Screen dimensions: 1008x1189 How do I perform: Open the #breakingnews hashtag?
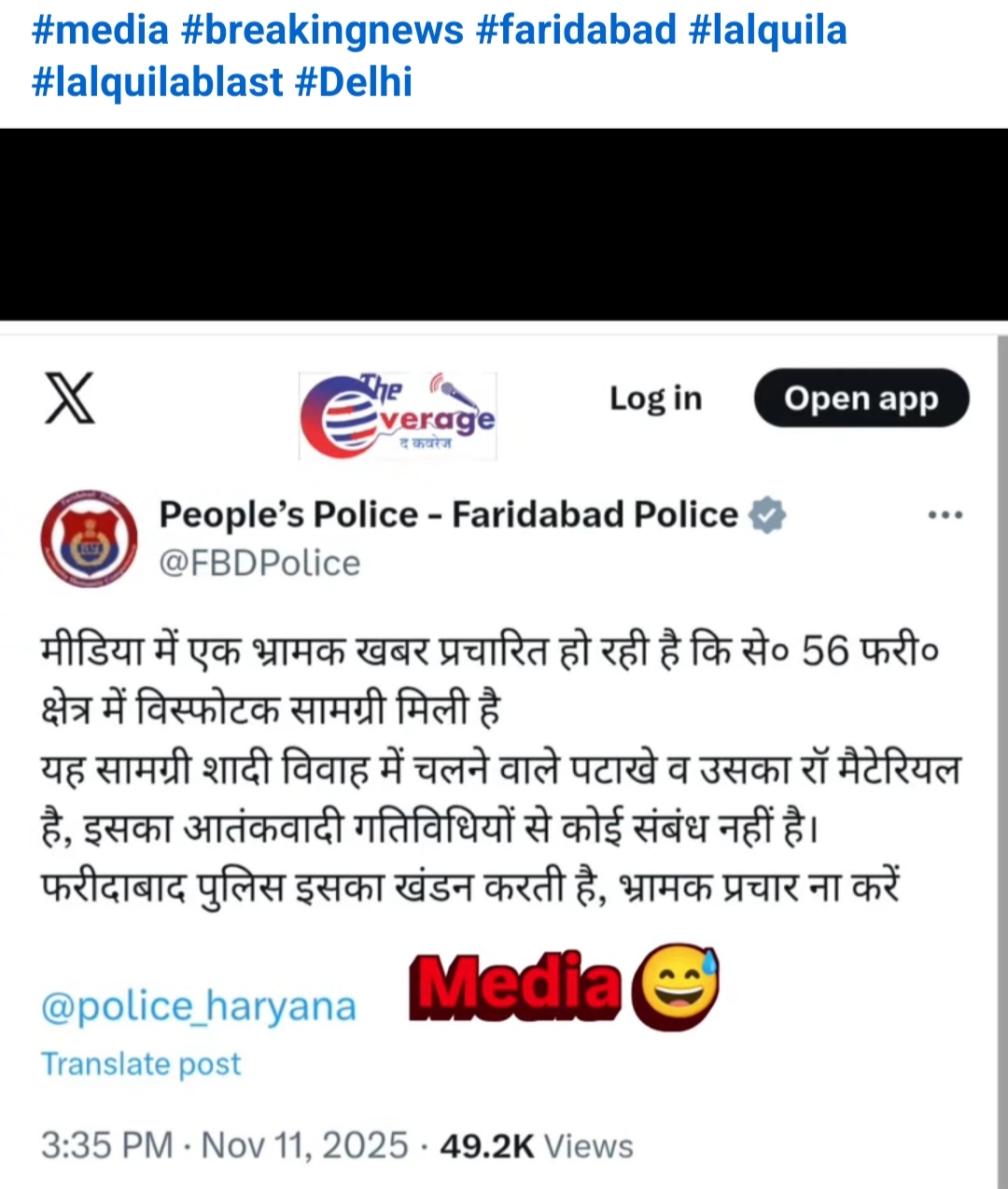click(x=322, y=30)
